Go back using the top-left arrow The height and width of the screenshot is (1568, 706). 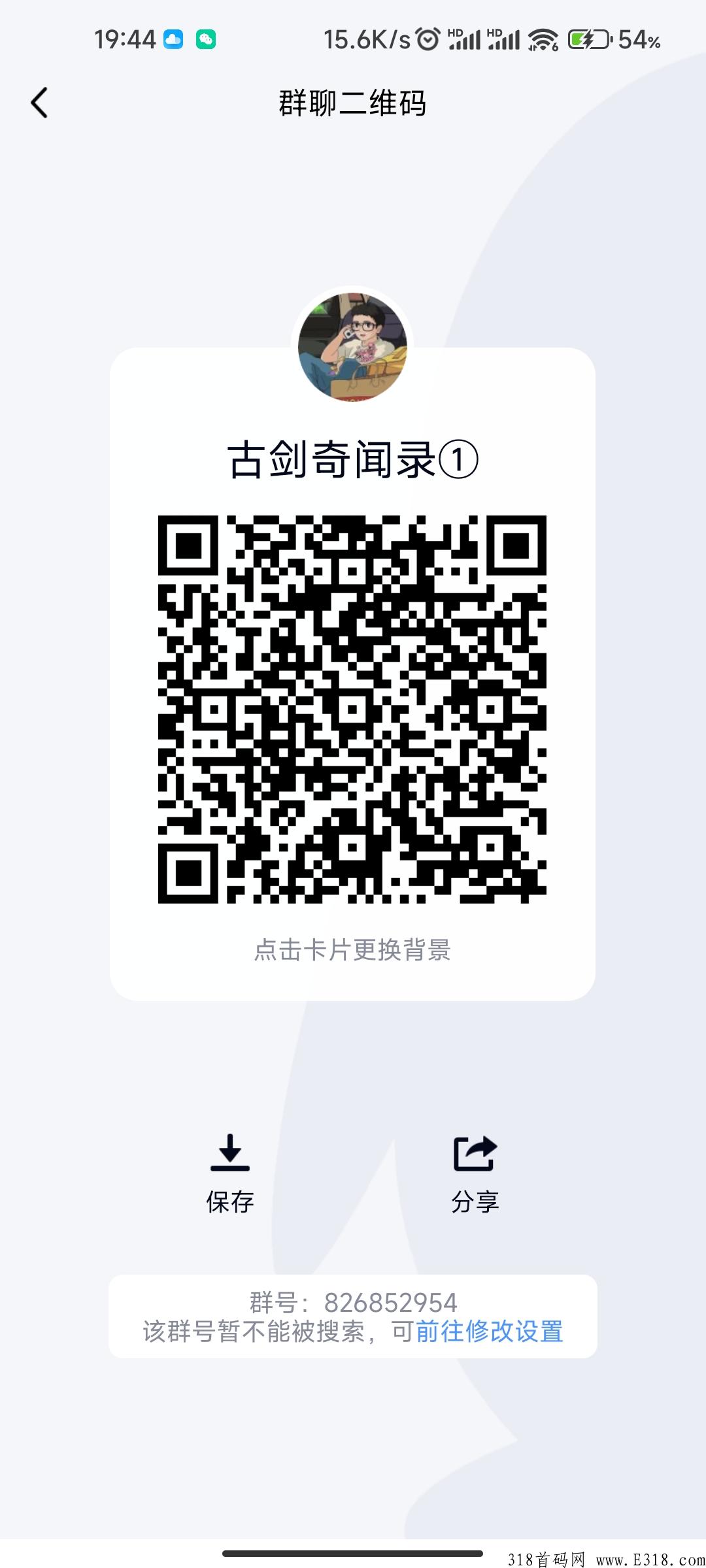[x=39, y=103]
